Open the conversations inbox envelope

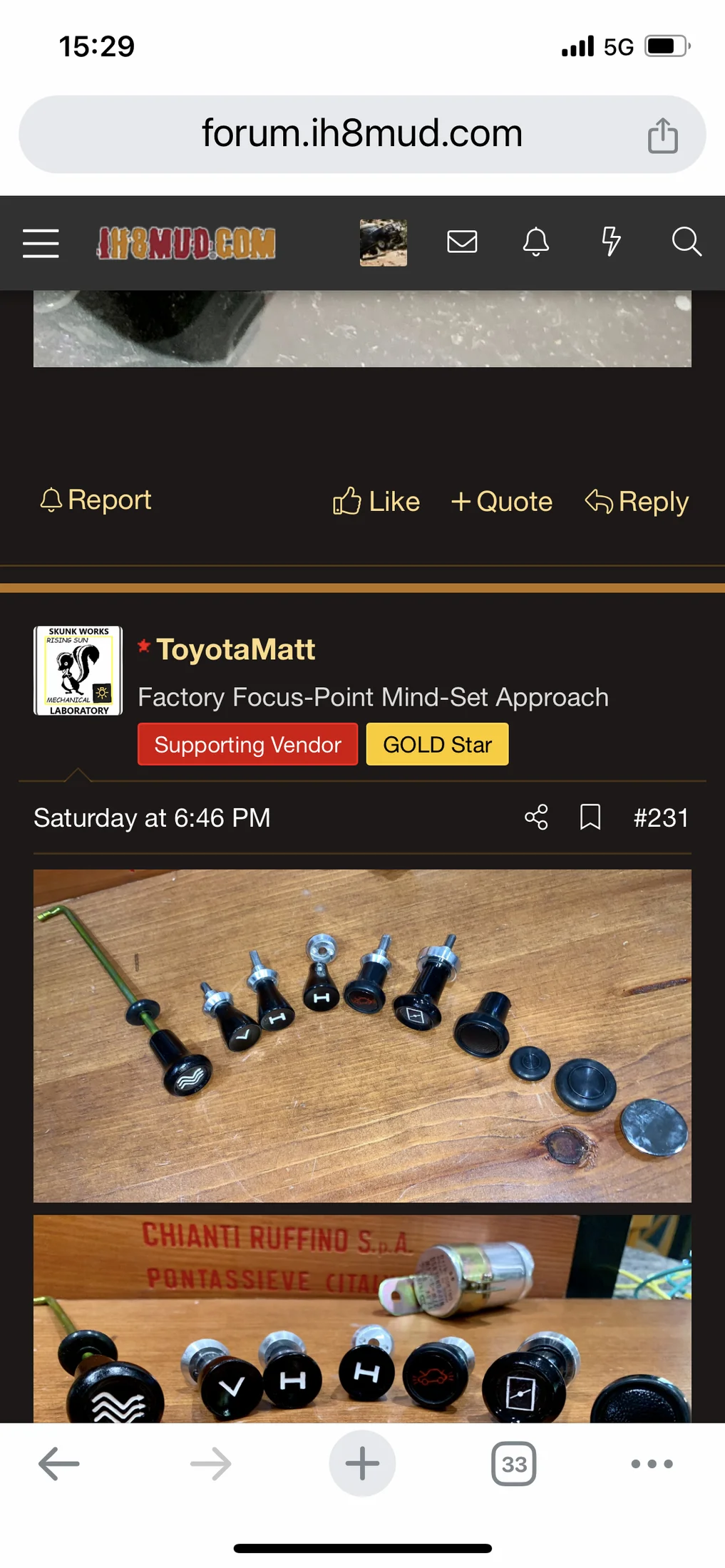click(x=462, y=242)
